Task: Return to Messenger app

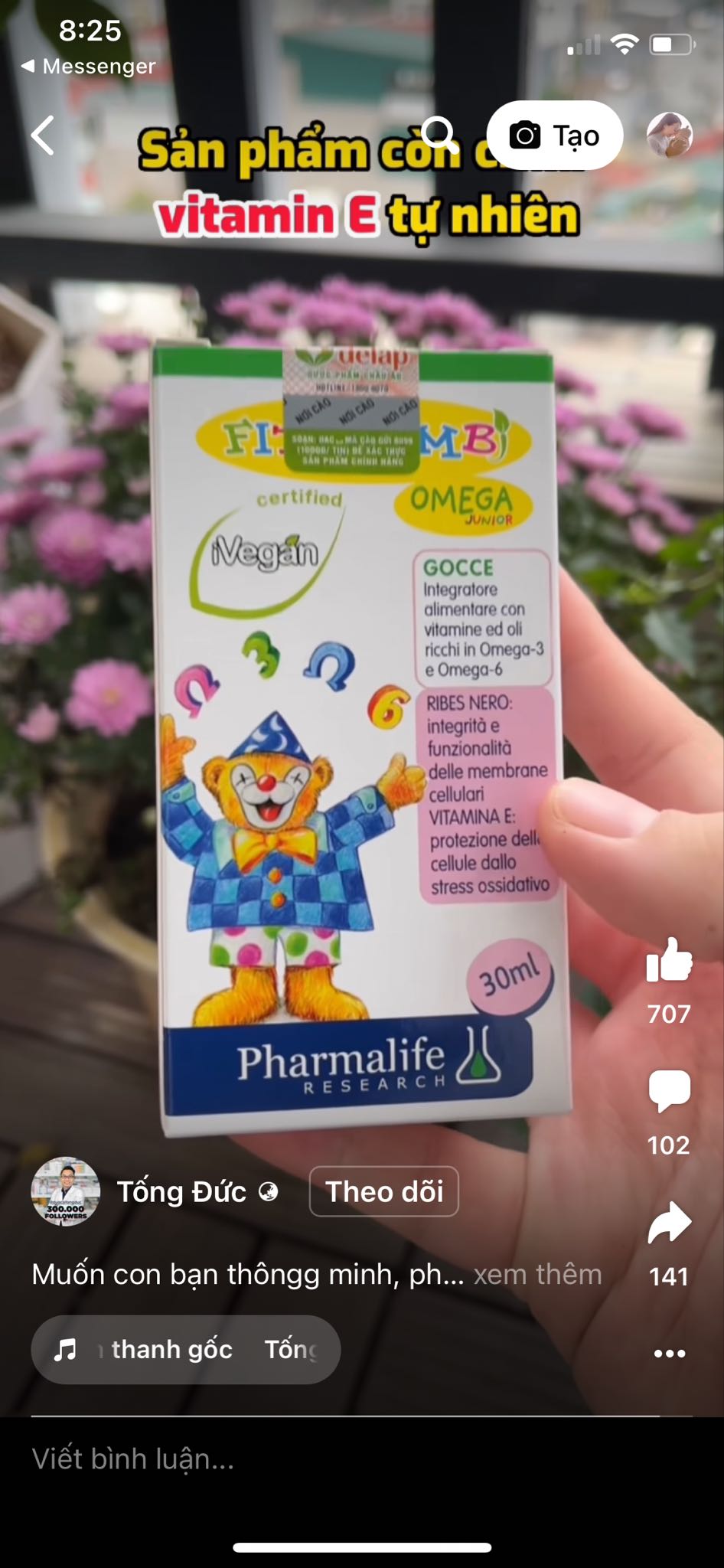Action: point(89,67)
